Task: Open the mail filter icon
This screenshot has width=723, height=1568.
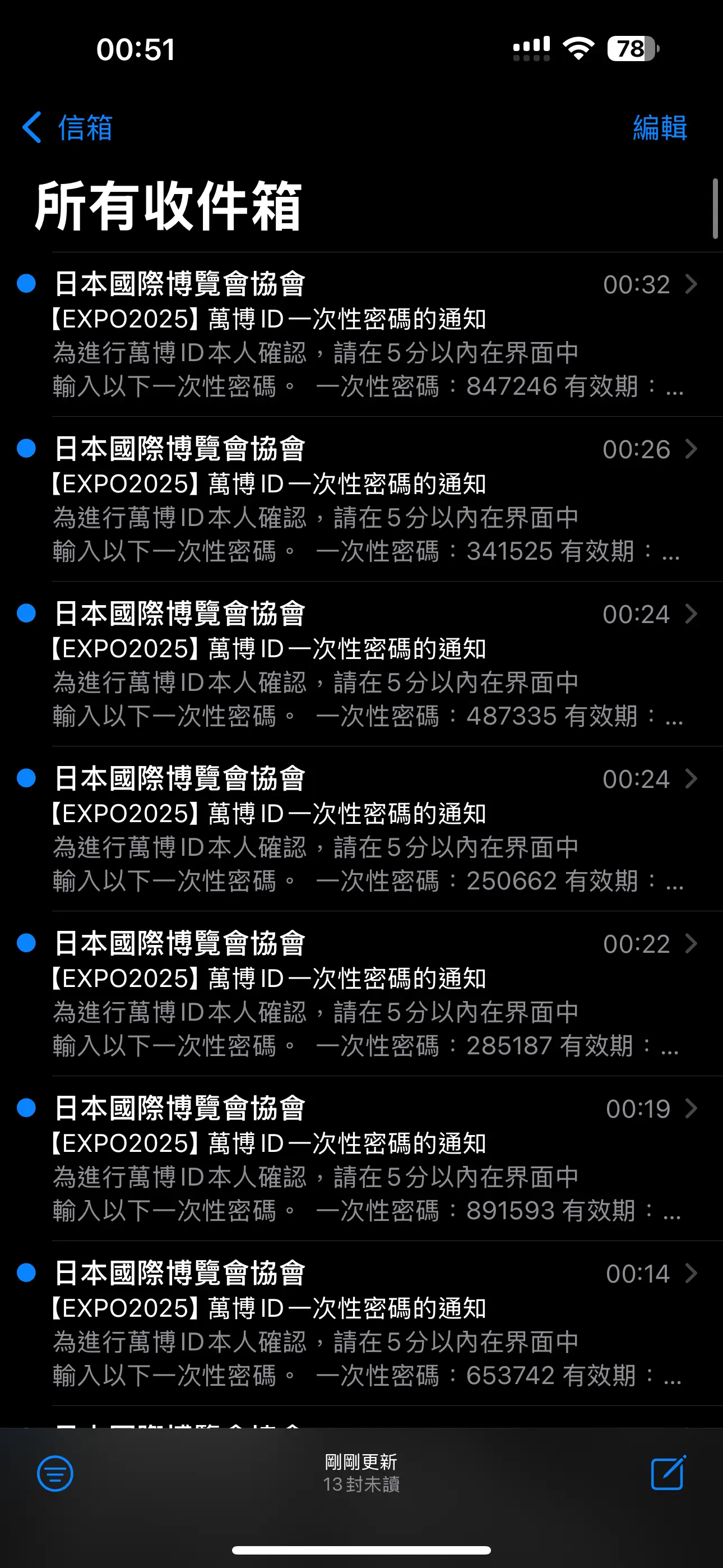Action: tap(55, 1474)
